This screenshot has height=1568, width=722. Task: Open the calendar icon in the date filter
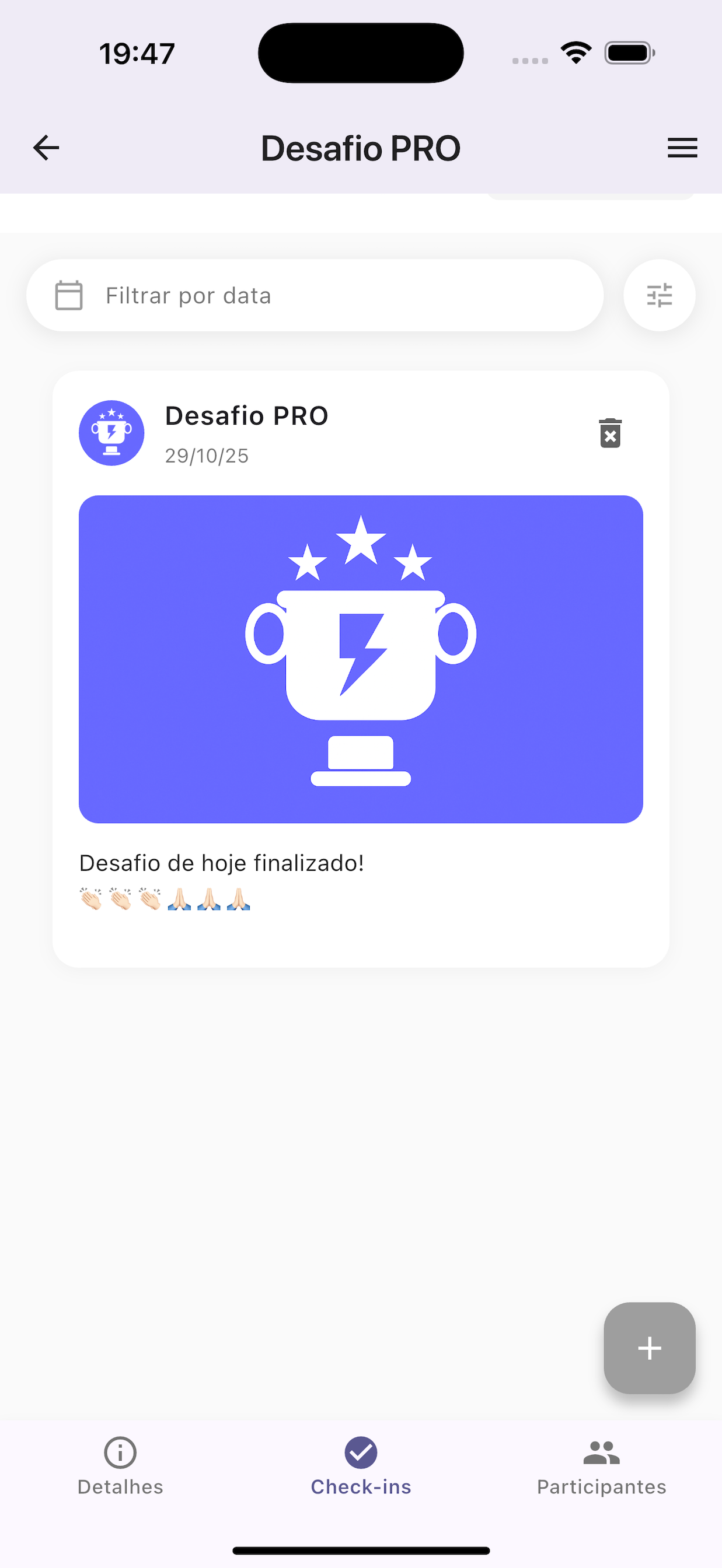point(67,295)
